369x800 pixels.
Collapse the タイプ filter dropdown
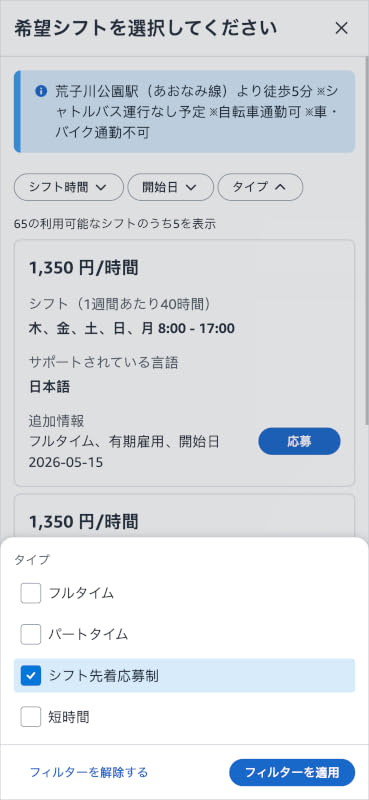click(260, 187)
